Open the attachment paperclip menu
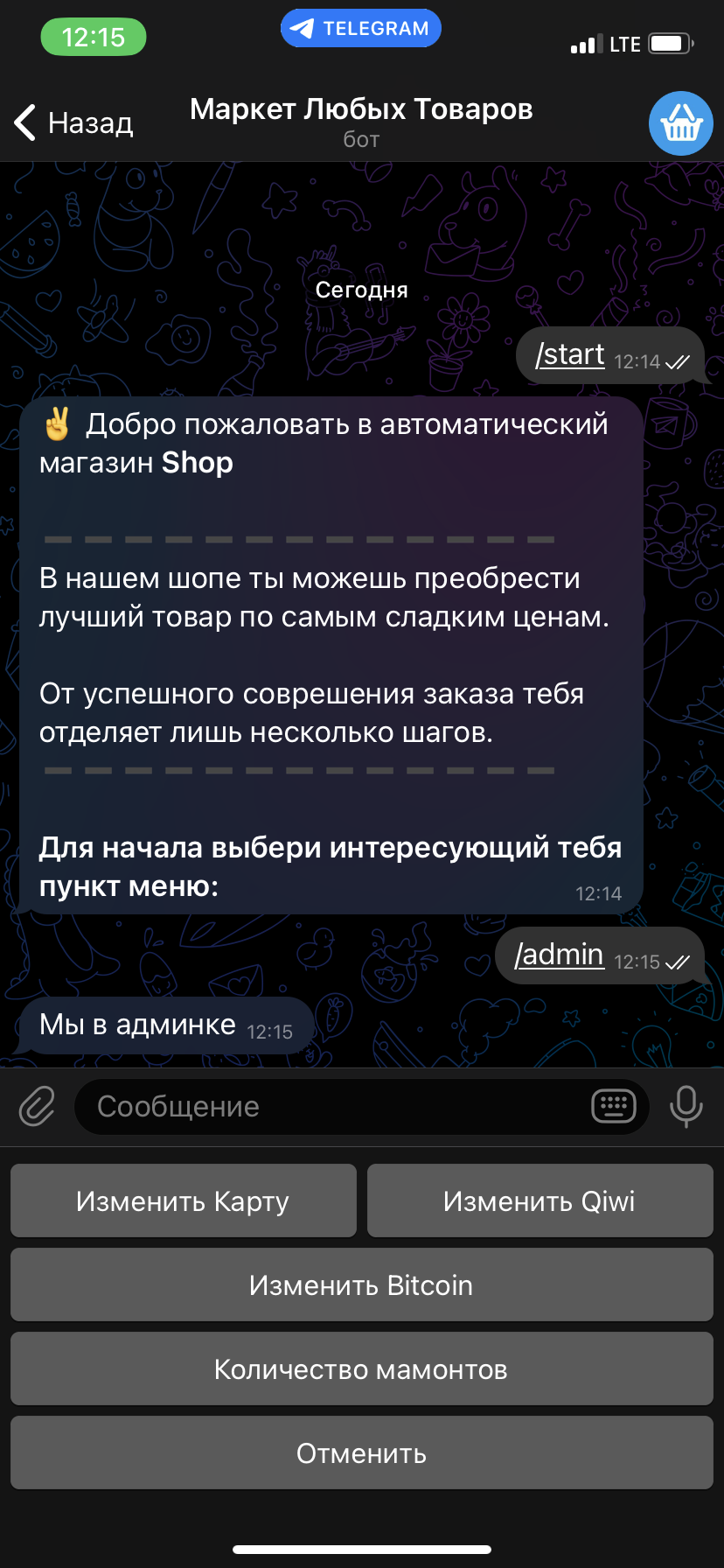Viewport: 724px width, 1568px height. 37,1107
